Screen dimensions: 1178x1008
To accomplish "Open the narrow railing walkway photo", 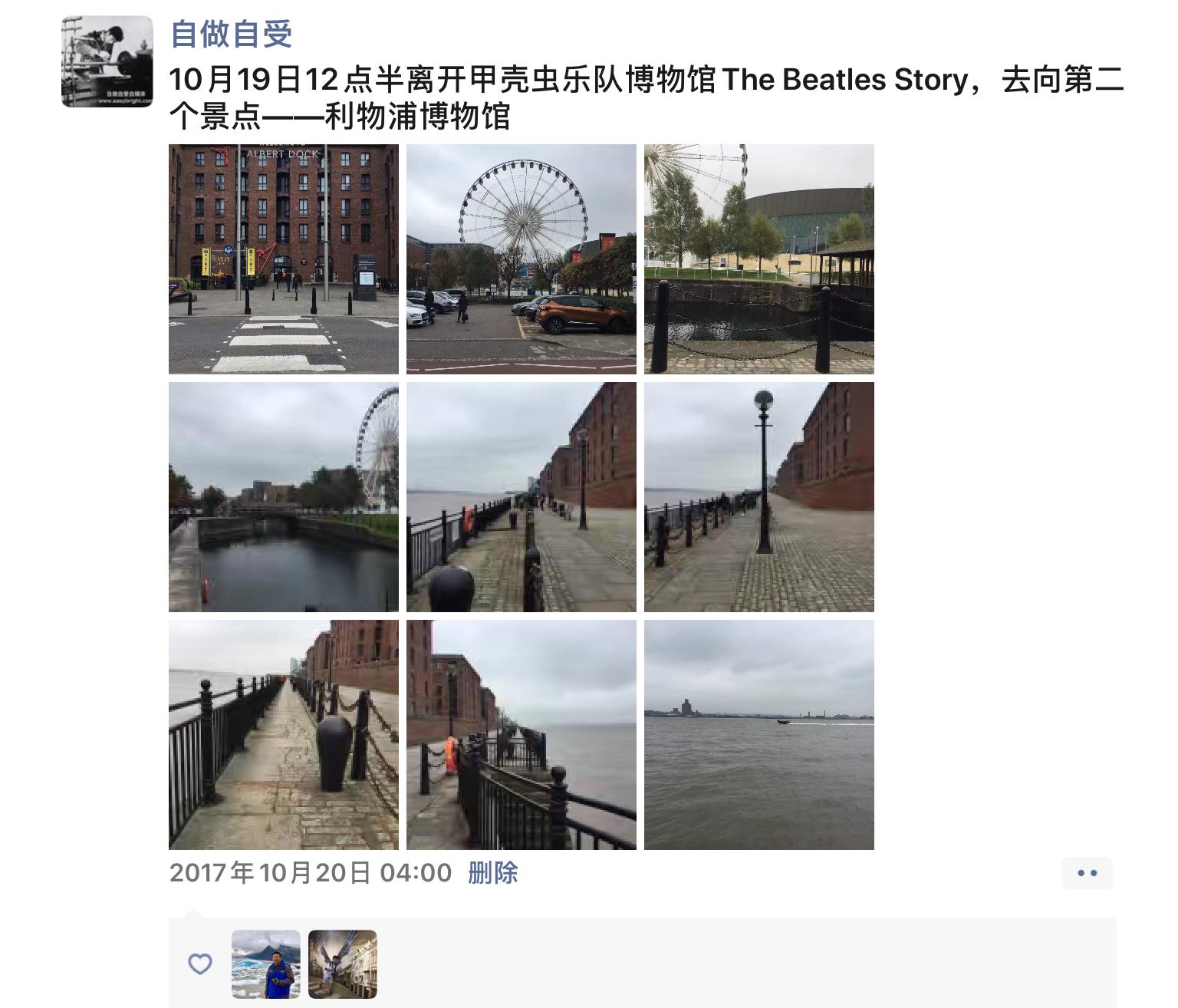I will pyautogui.click(x=284, y=735).
